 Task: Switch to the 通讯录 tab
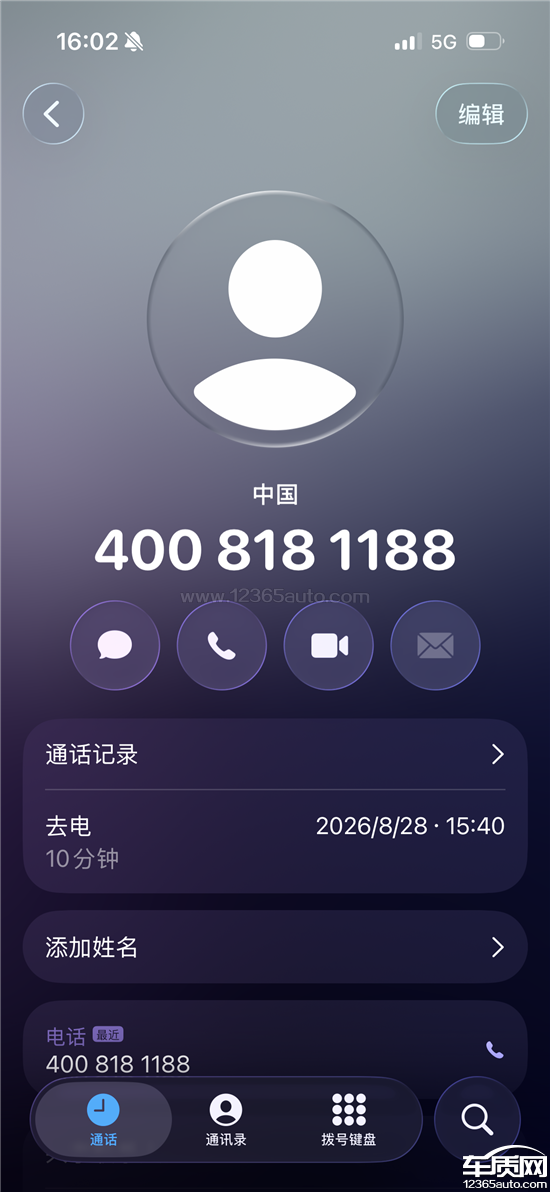coord(226,1120)
